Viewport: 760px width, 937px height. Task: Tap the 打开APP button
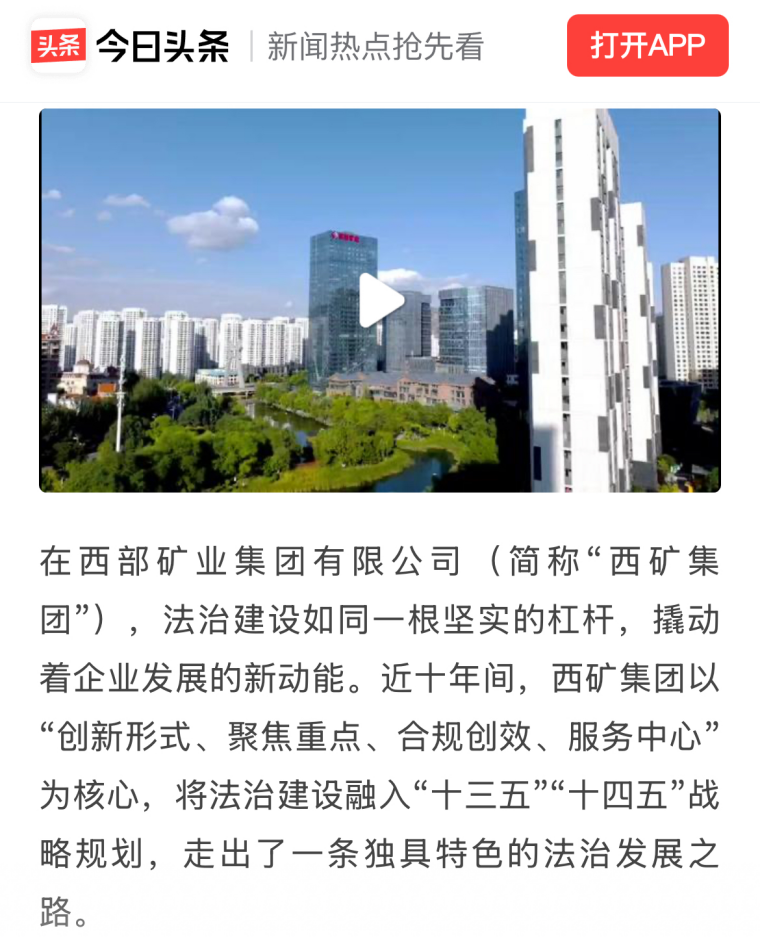pyautogui.click(x=647, y=46)
